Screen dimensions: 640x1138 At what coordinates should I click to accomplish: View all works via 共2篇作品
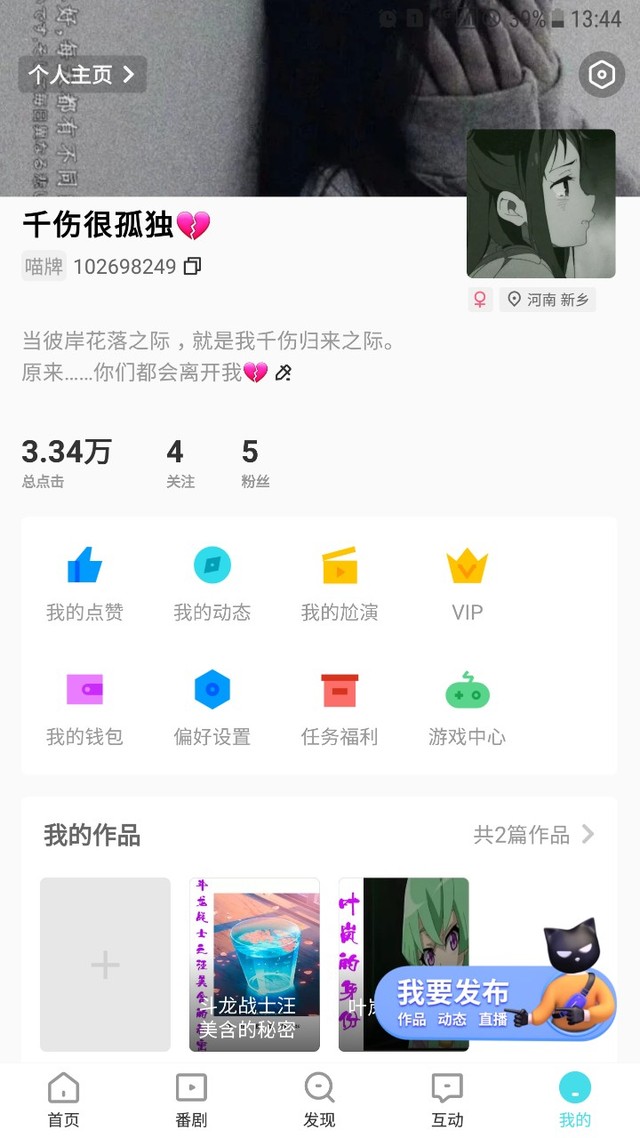point(533,834)
